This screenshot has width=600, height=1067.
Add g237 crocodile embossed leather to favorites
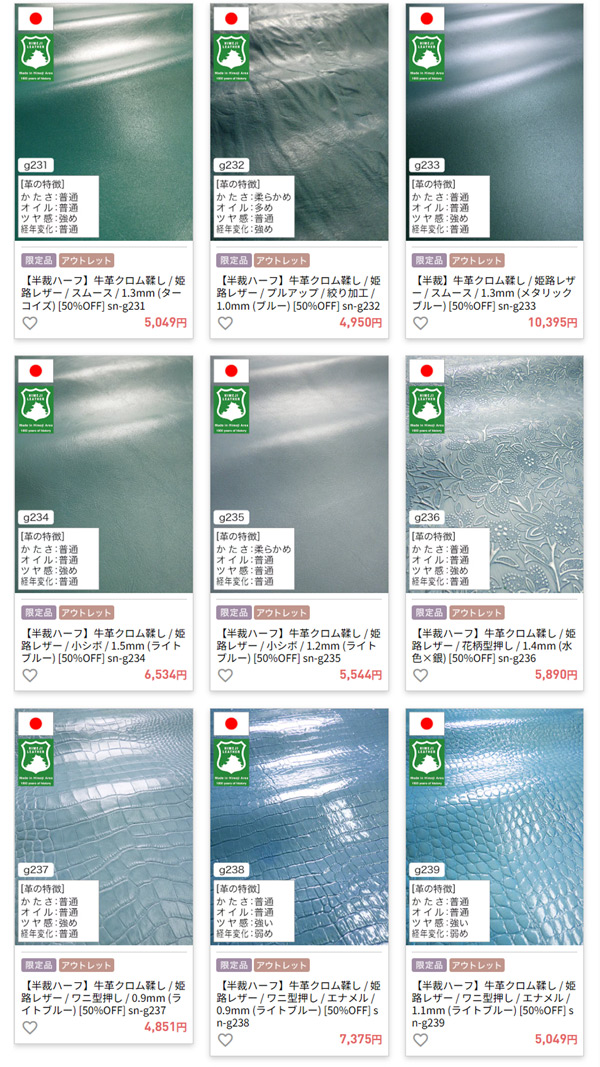[30, 1027]
